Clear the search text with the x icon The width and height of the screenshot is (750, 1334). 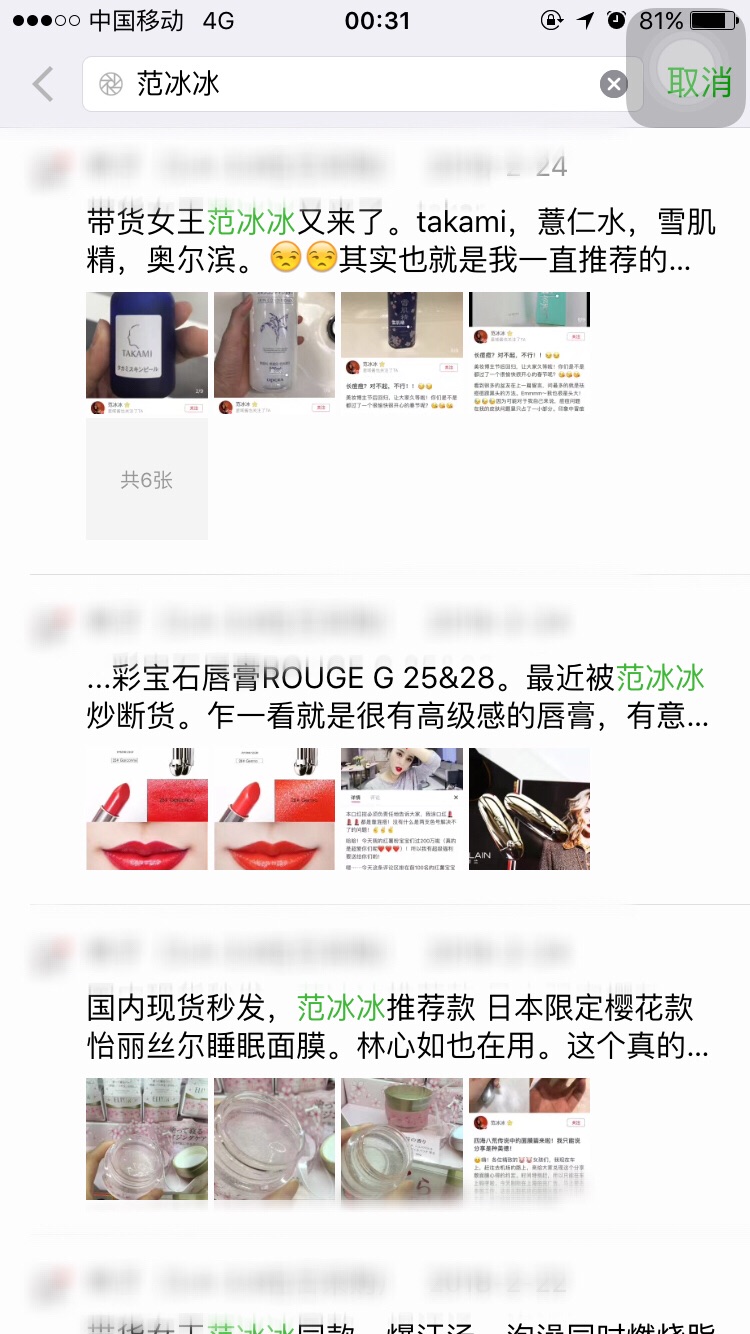[x=614, y=84]
